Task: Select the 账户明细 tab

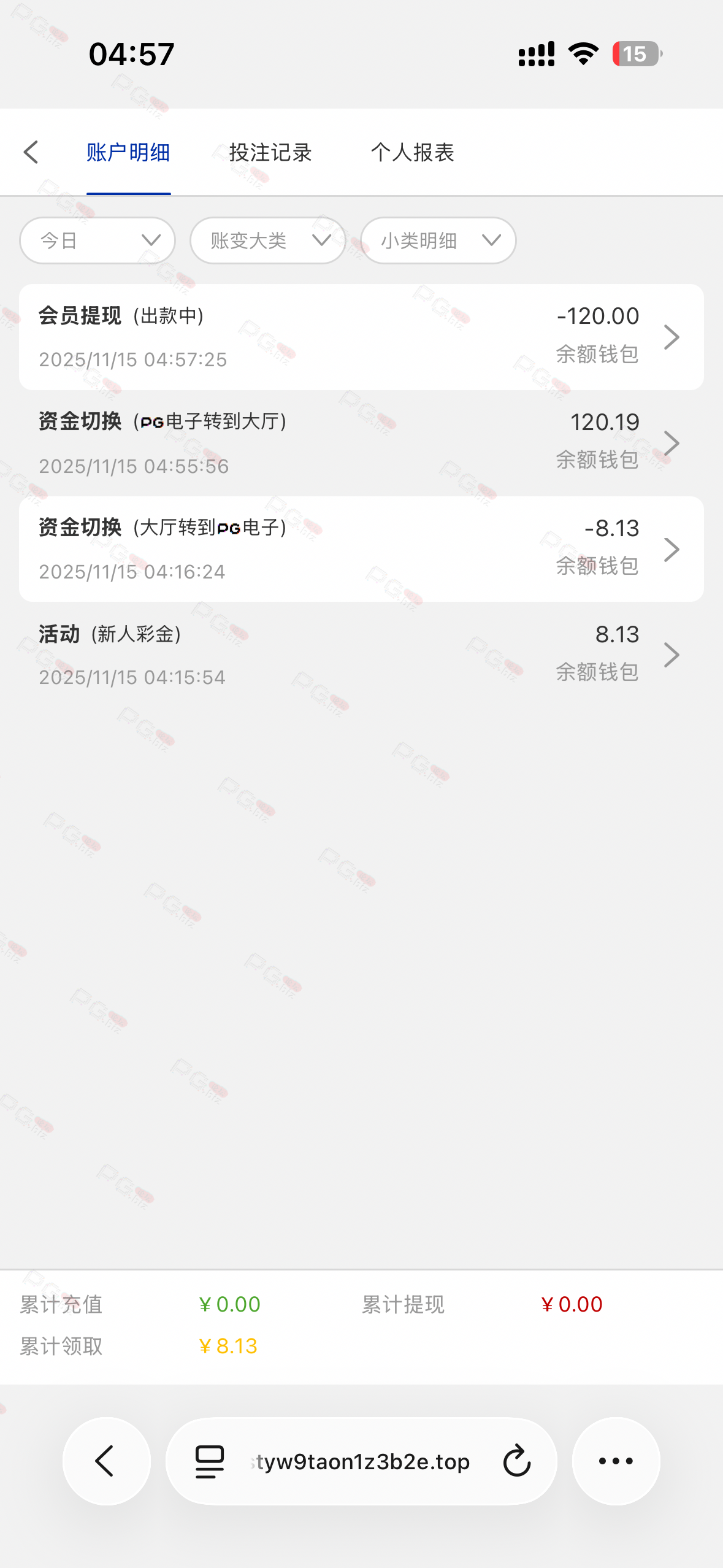Action: [x=128, y=152]
